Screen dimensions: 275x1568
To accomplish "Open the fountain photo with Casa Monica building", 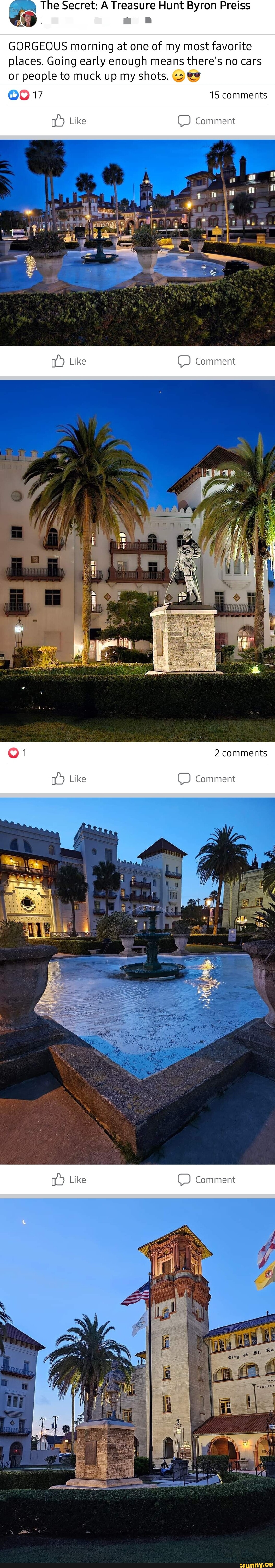I will tap(137, 980).
